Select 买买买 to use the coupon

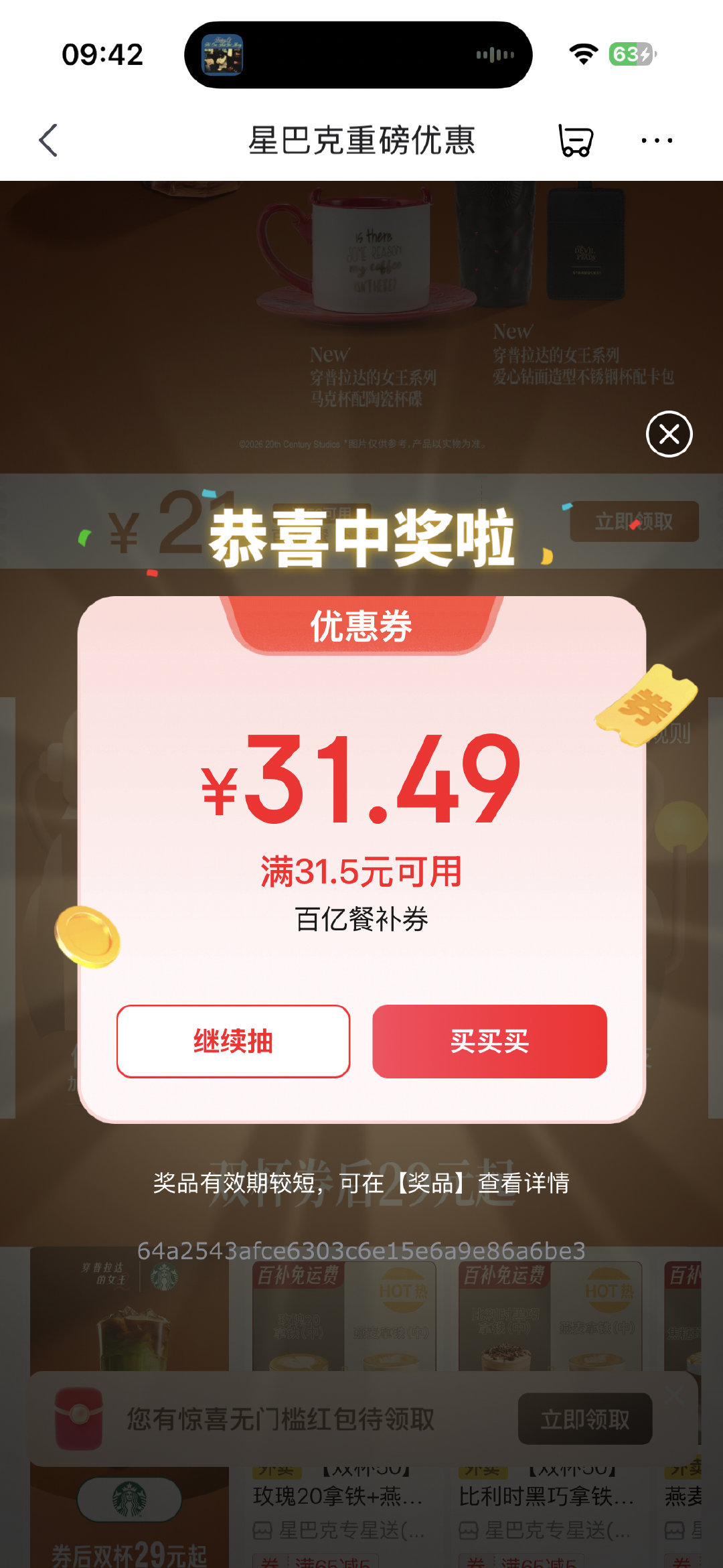tap(489, 1042)
